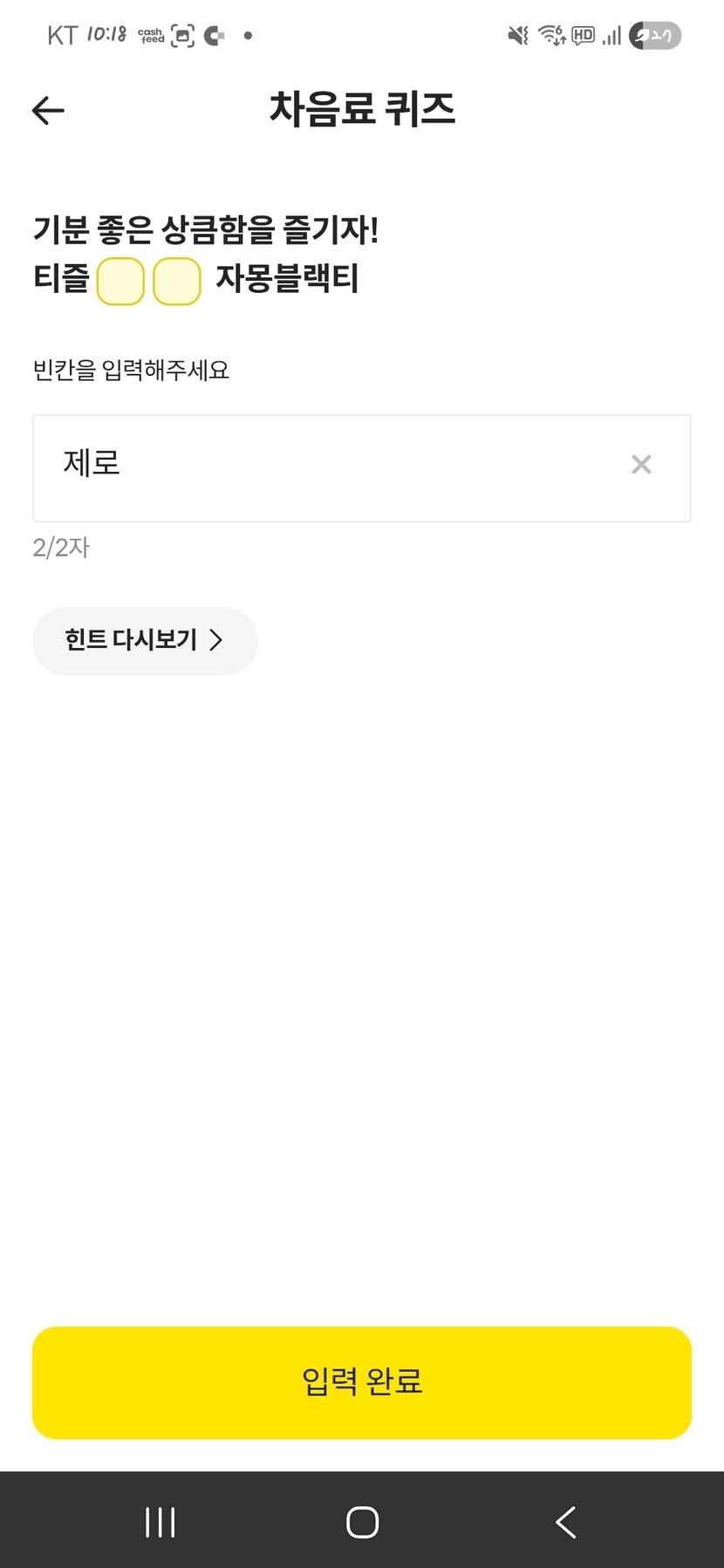Clear the typed answer with the X

[641, 465]
